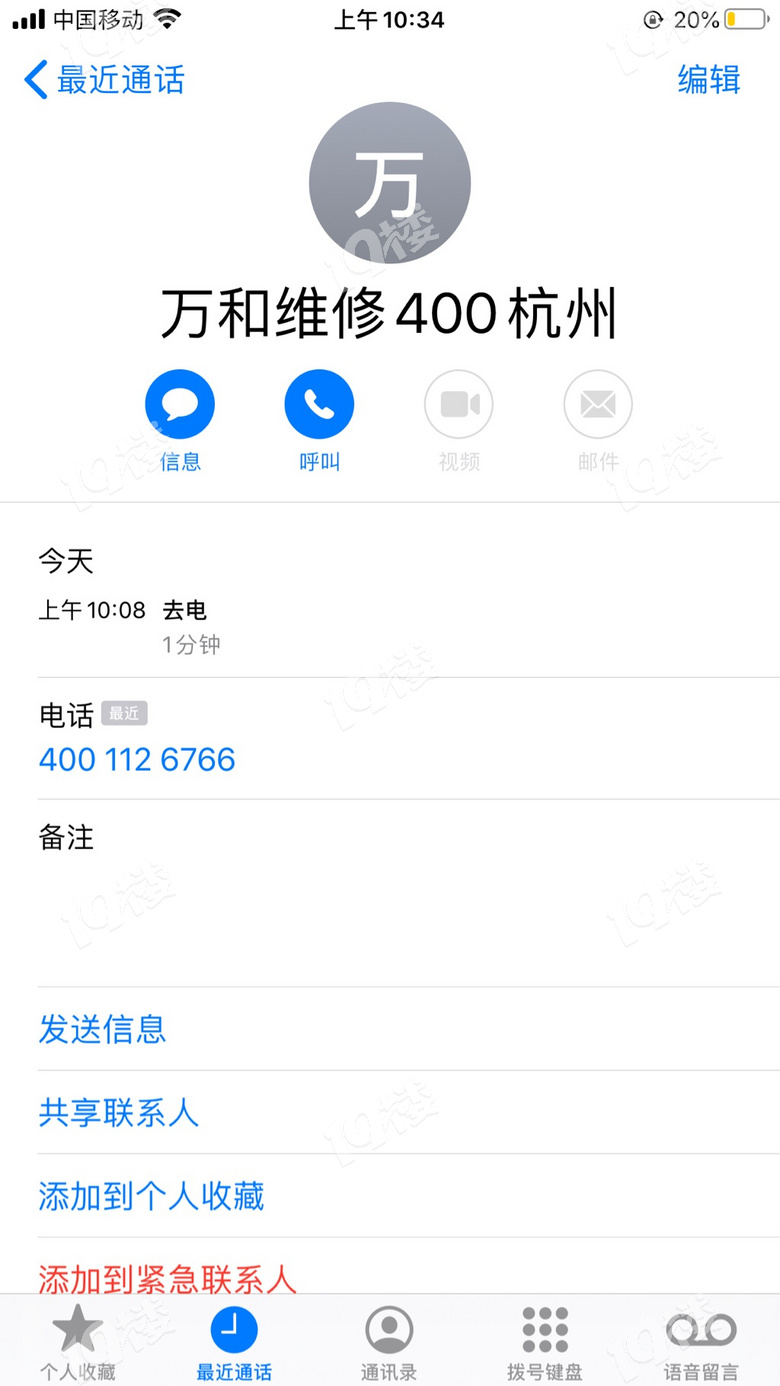Select 发送信息

pos(102,1029)
